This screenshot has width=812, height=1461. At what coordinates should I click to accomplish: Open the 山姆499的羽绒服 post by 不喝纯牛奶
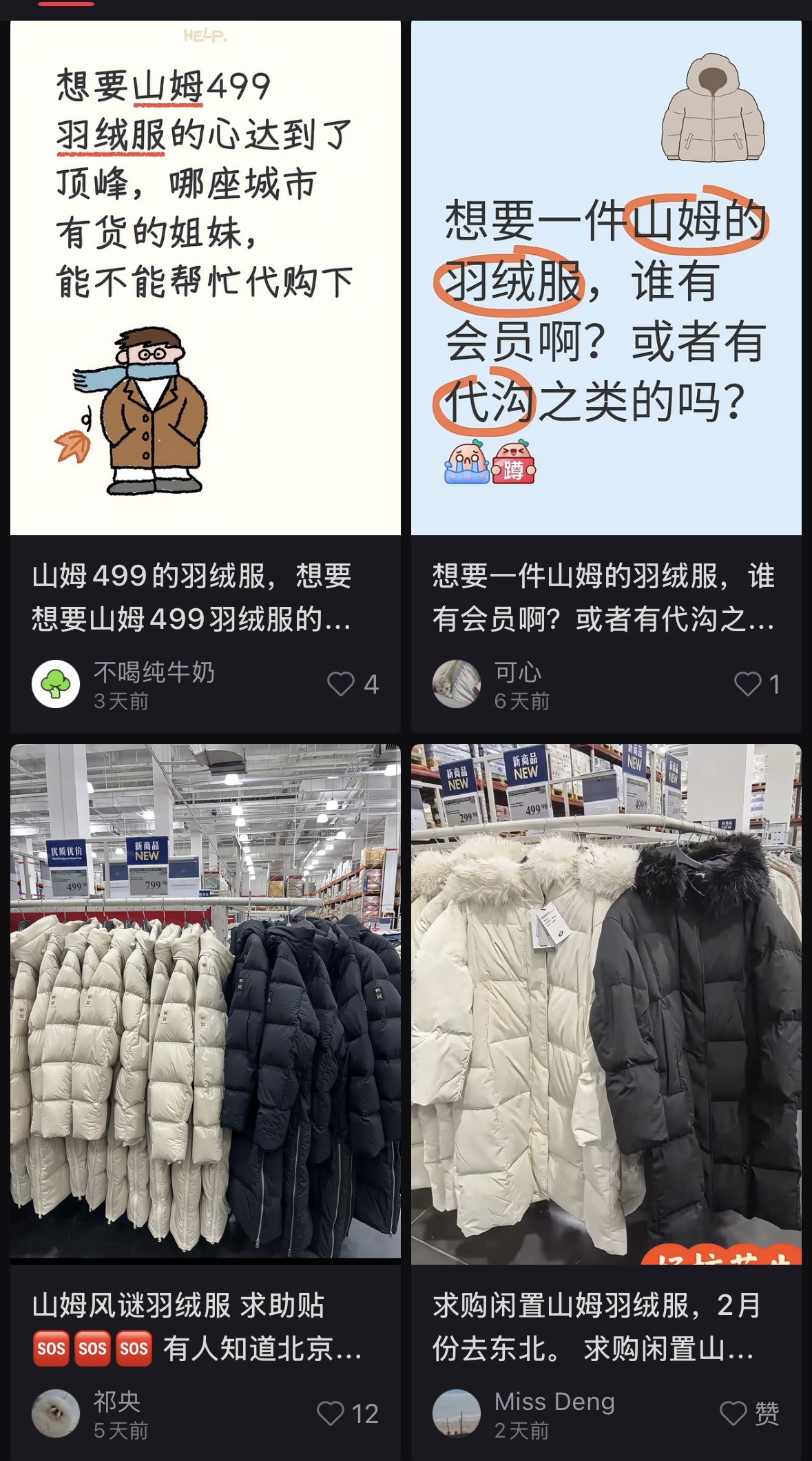pos(205,278)
